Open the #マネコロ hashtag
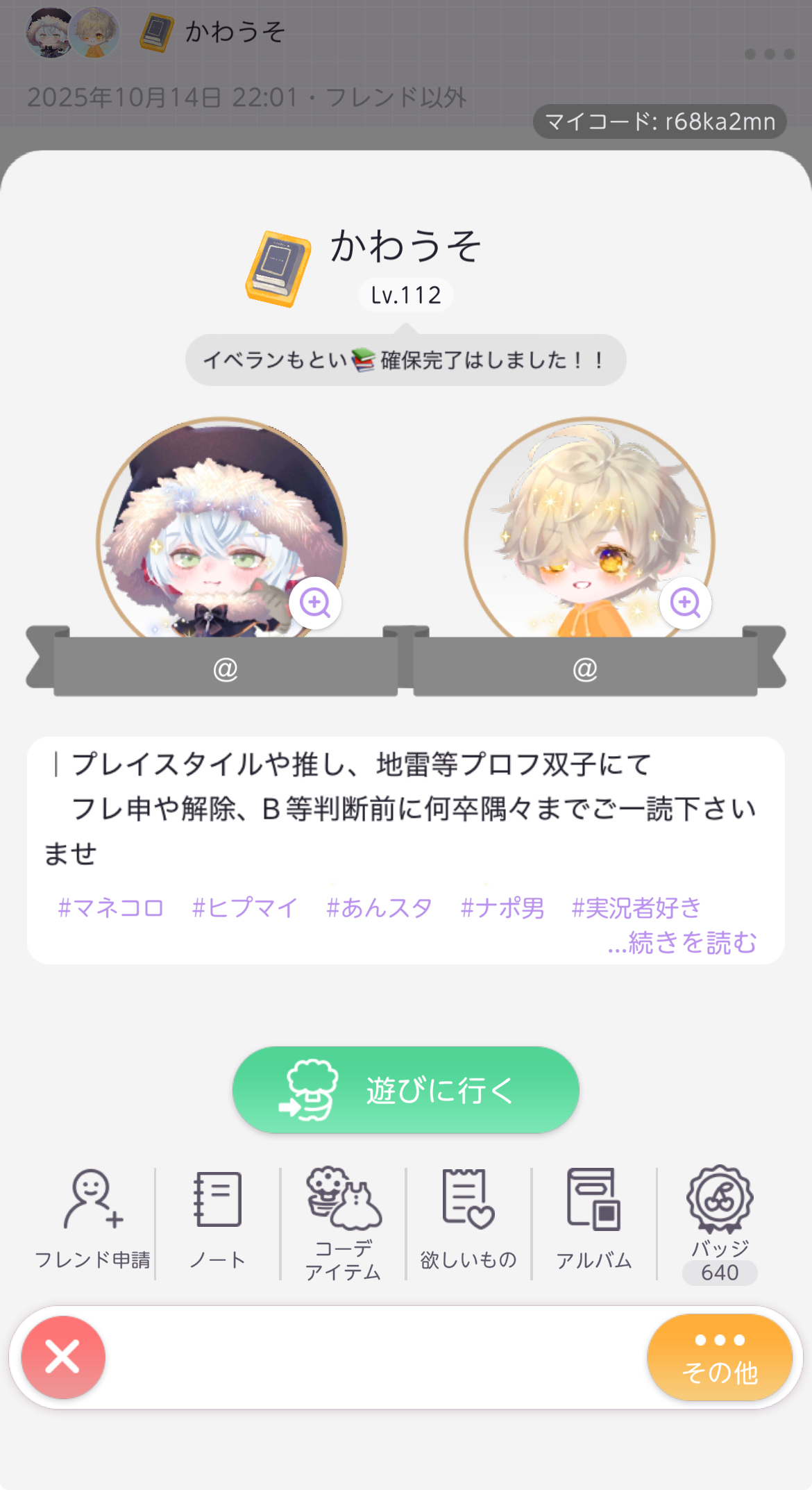812x1490 pixels. tap(111, 907)
